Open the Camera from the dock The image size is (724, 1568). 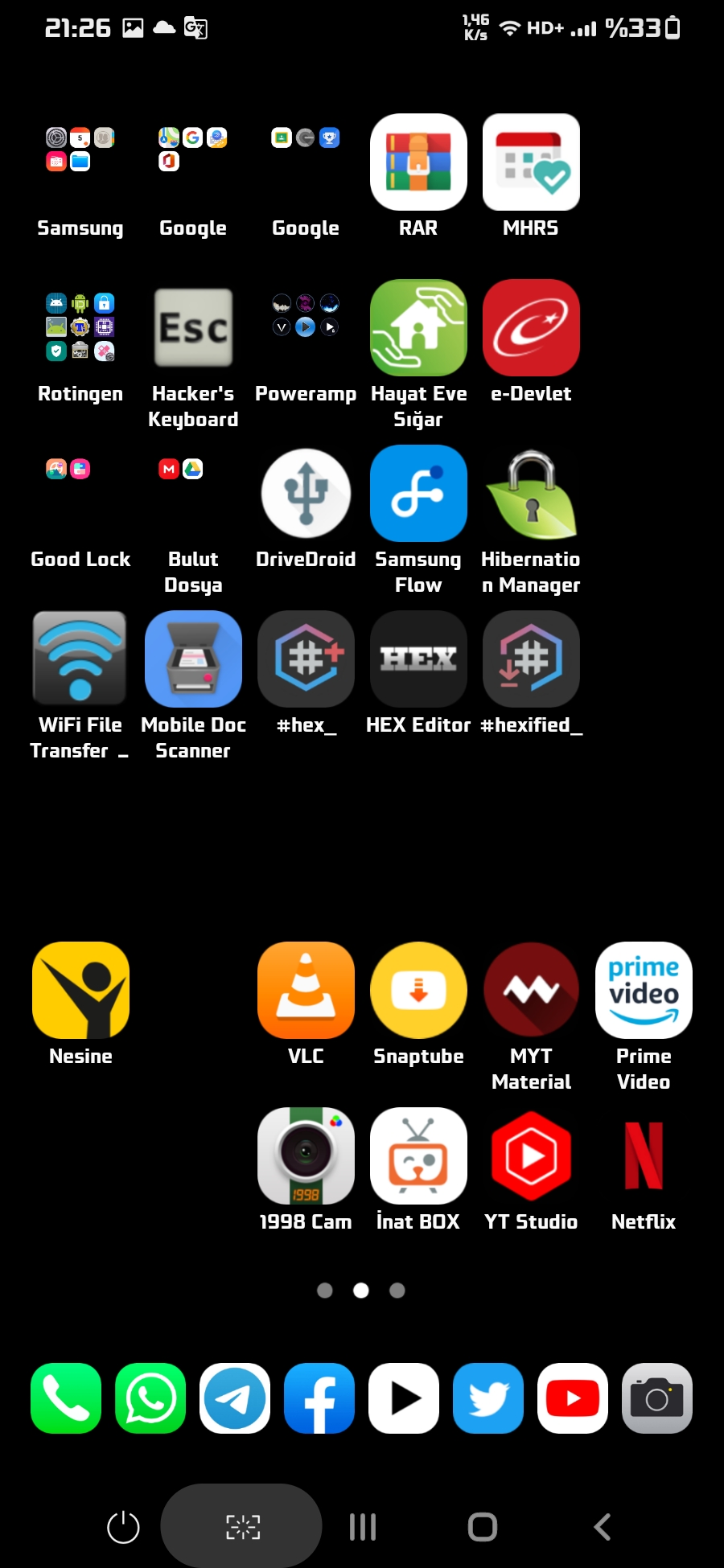point(657,1398)
